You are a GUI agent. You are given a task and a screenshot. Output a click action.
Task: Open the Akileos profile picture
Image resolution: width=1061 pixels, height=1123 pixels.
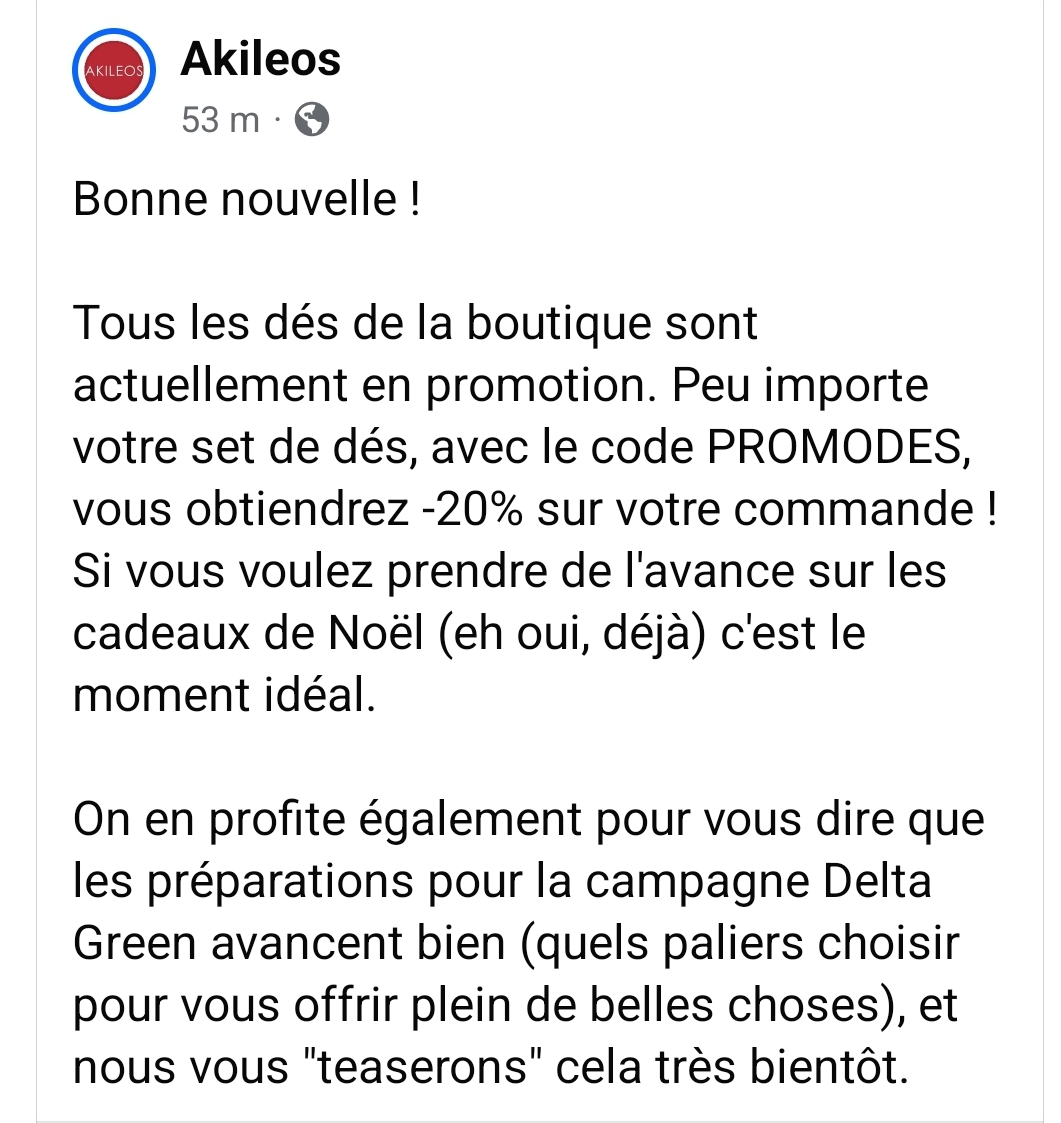click(114, 71)
